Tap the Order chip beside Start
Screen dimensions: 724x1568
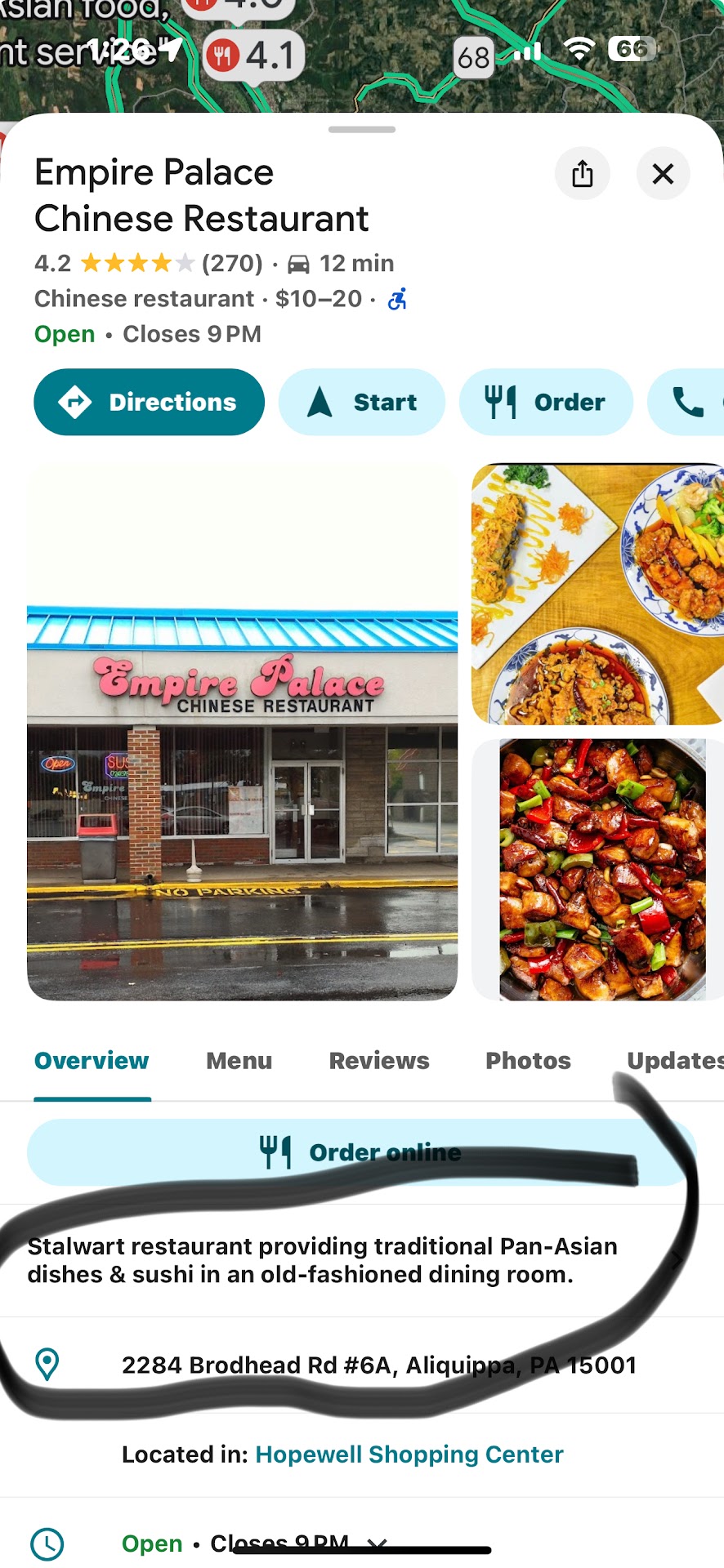[546, 402]
